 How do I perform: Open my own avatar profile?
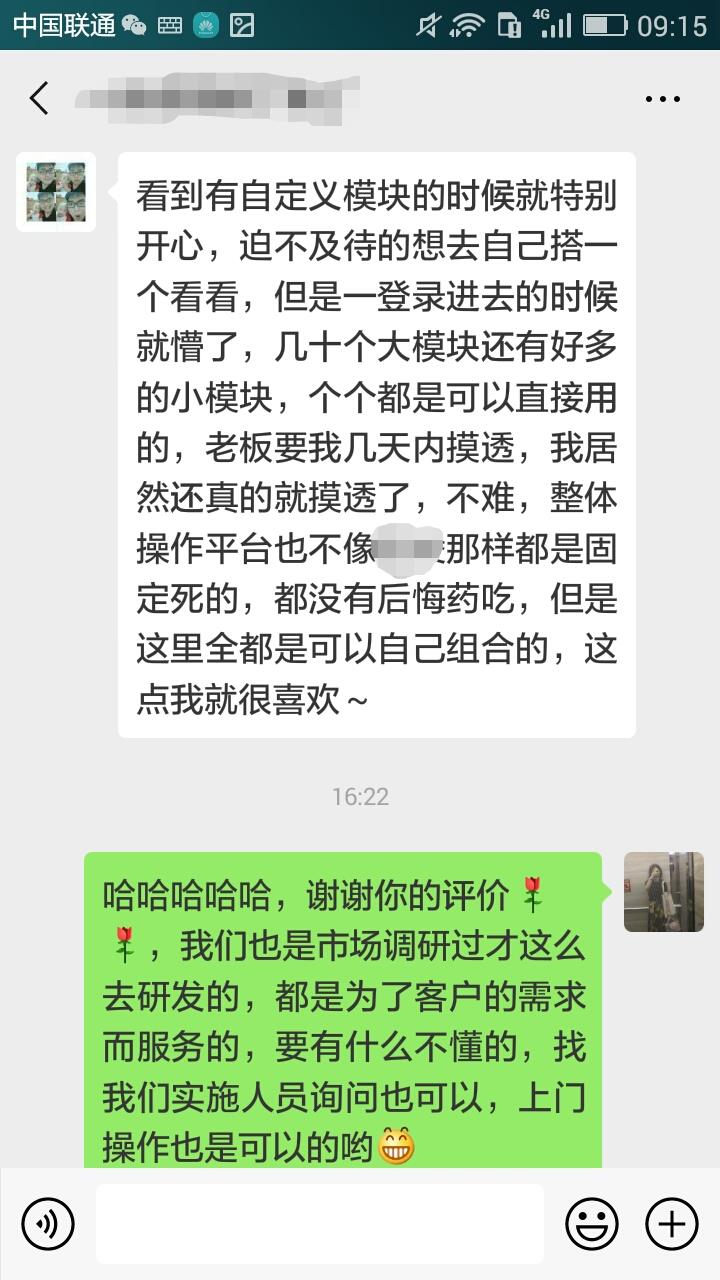tap(664, 892)
